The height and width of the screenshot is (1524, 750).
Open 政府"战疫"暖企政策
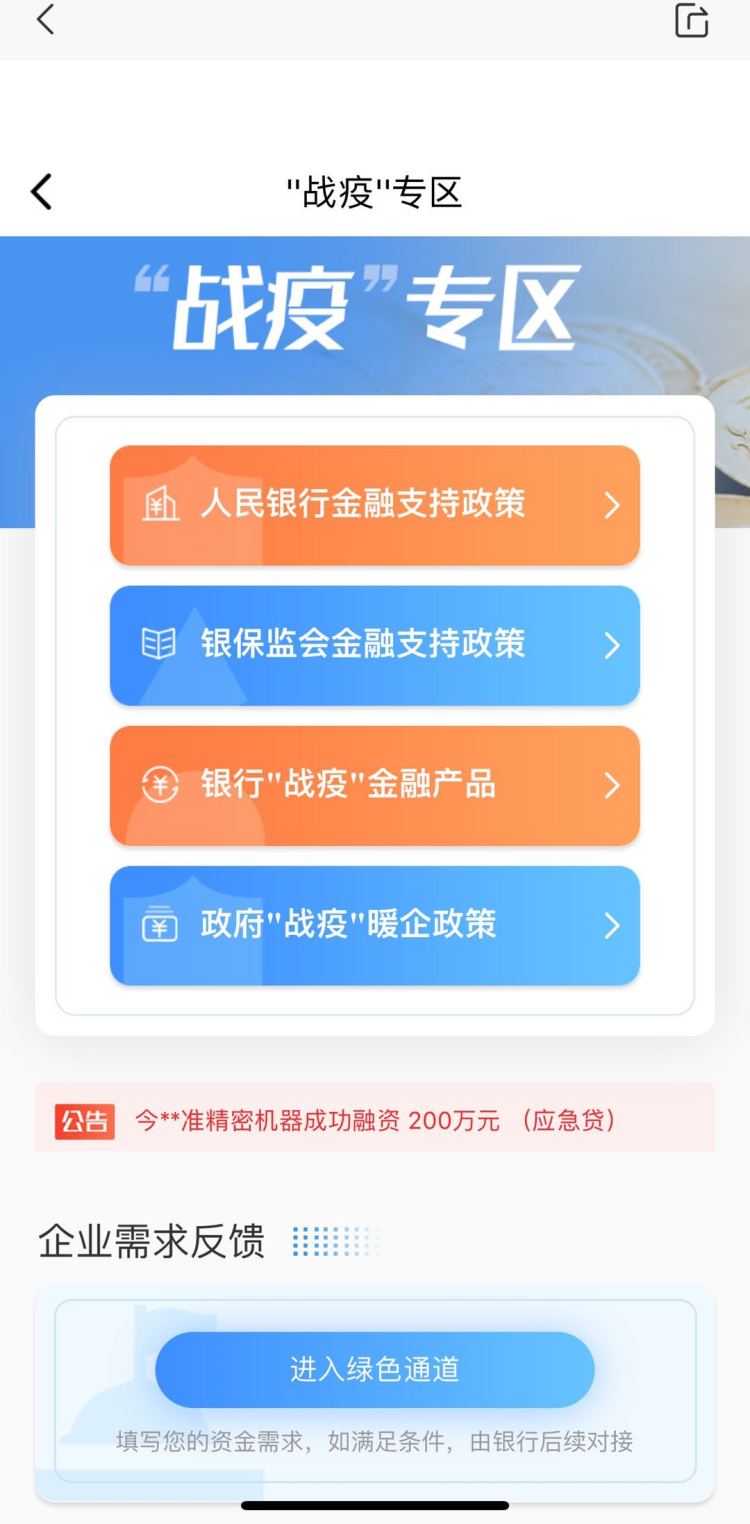point(375,925)
